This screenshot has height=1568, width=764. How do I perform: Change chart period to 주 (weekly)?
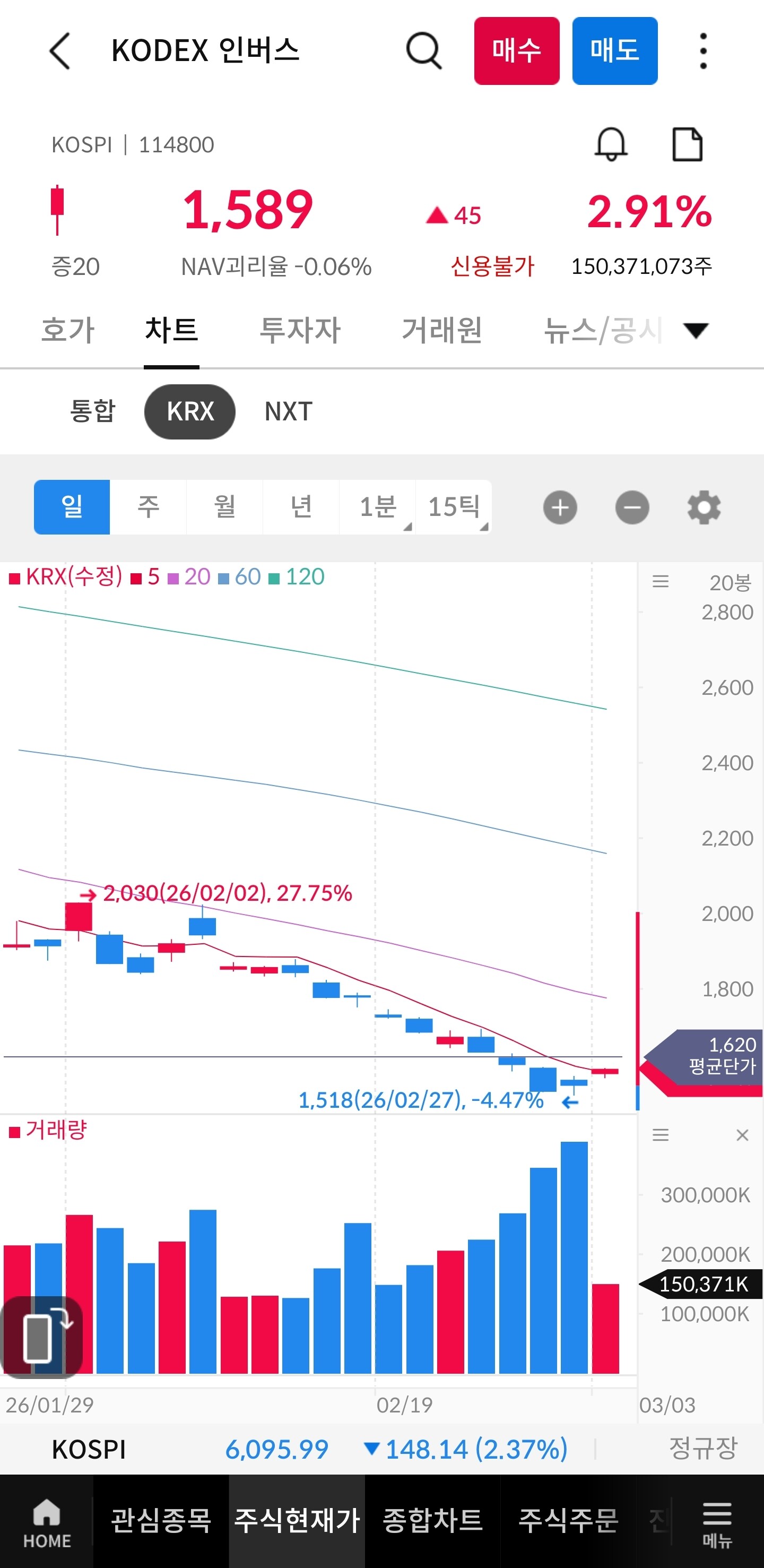coord(149,507)
